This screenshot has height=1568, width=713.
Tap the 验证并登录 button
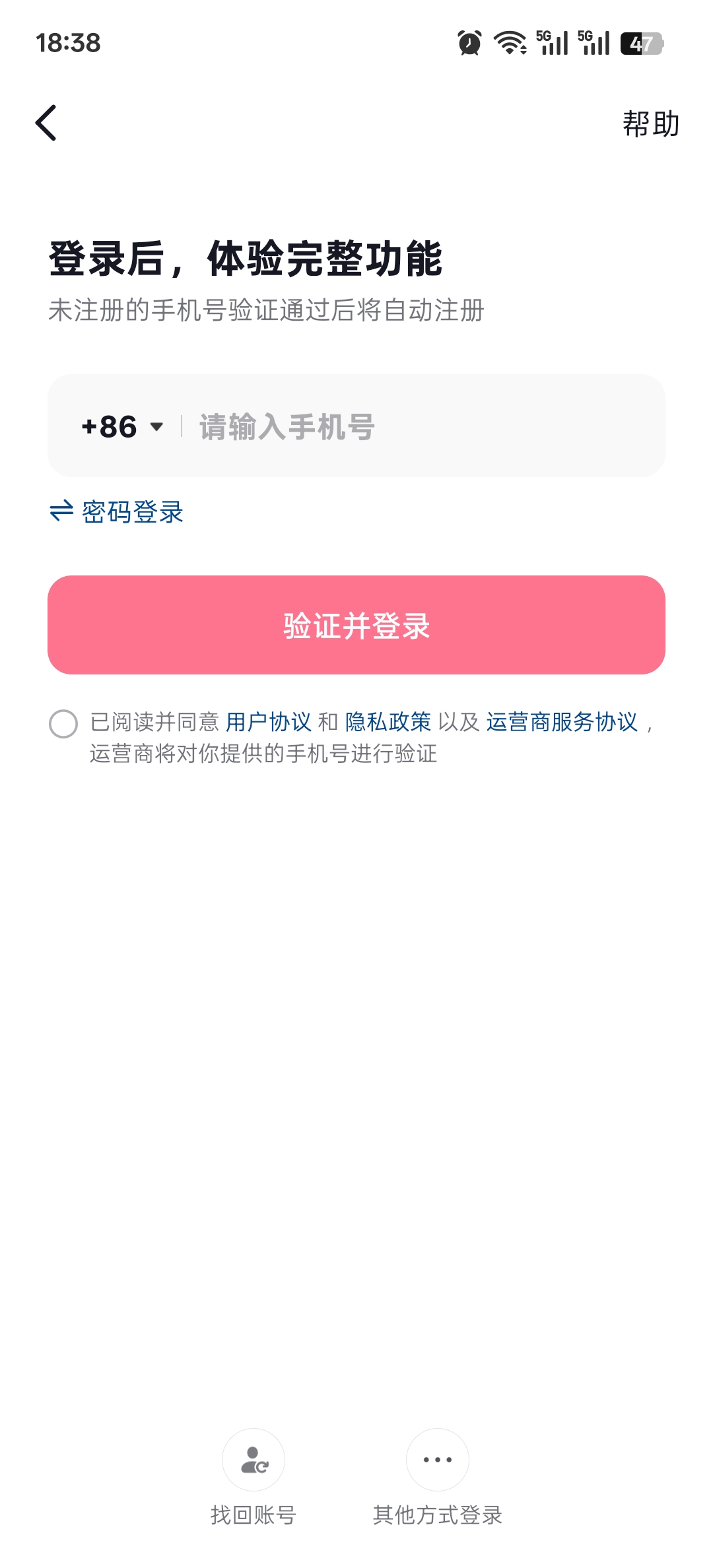[356, 625]
